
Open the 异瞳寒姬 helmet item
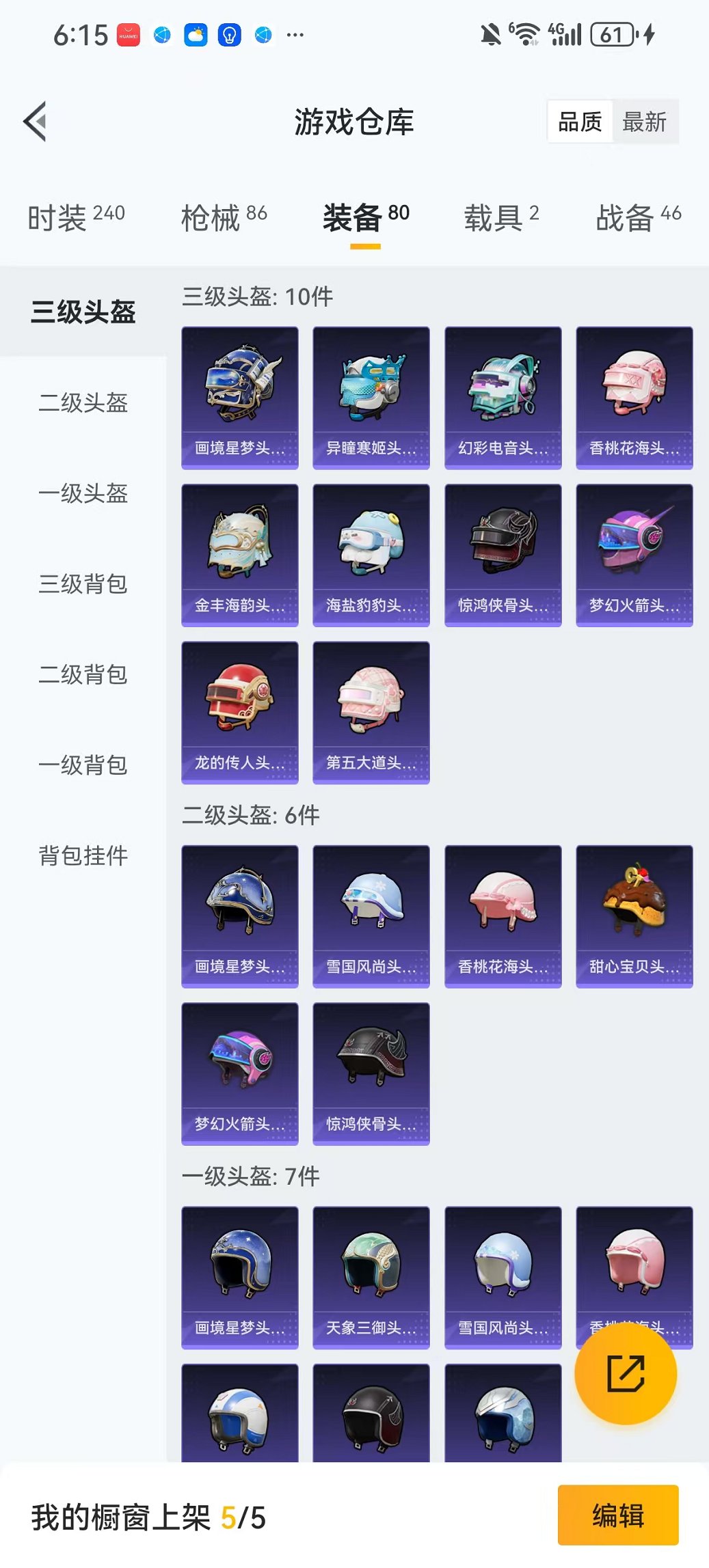pos(371,398)
